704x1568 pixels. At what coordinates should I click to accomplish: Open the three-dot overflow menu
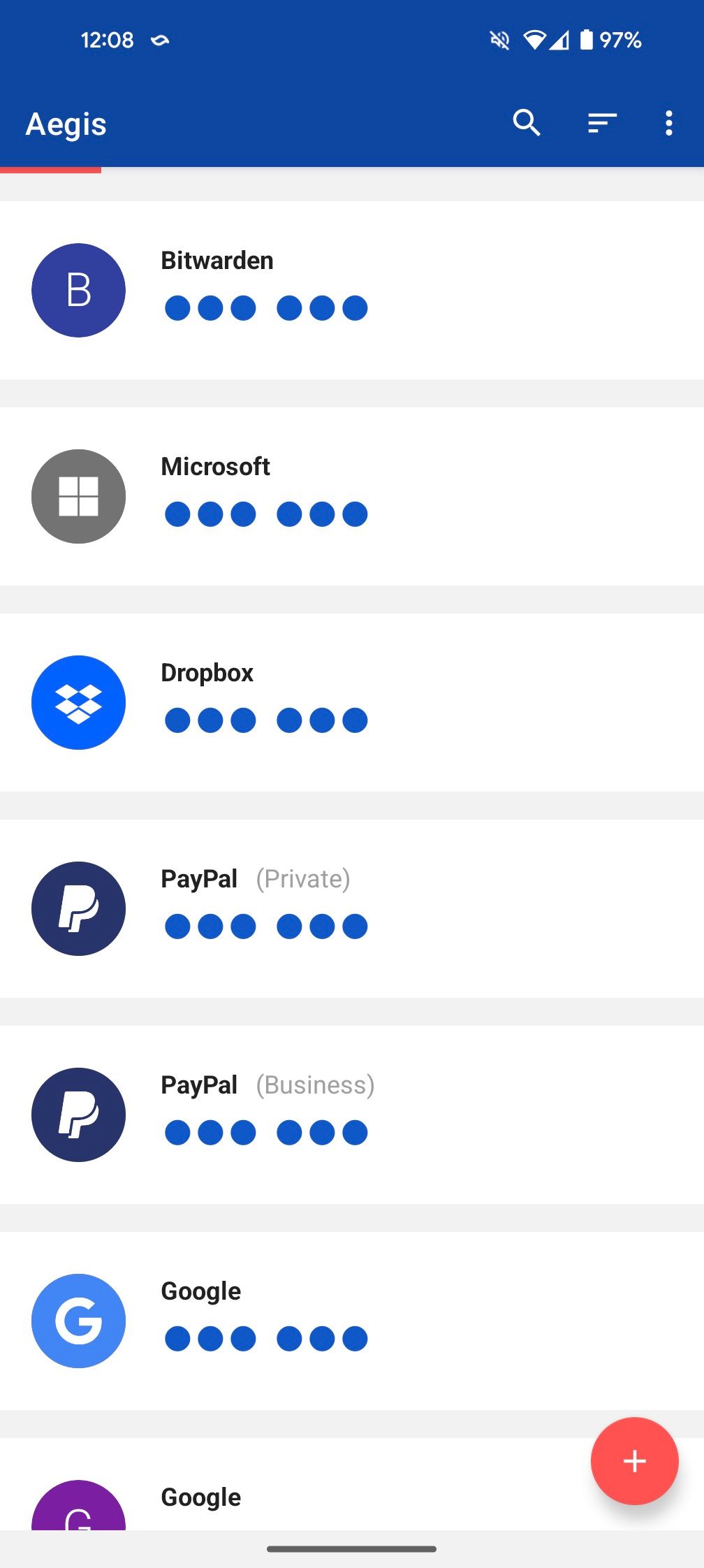[x=669, y=123]
